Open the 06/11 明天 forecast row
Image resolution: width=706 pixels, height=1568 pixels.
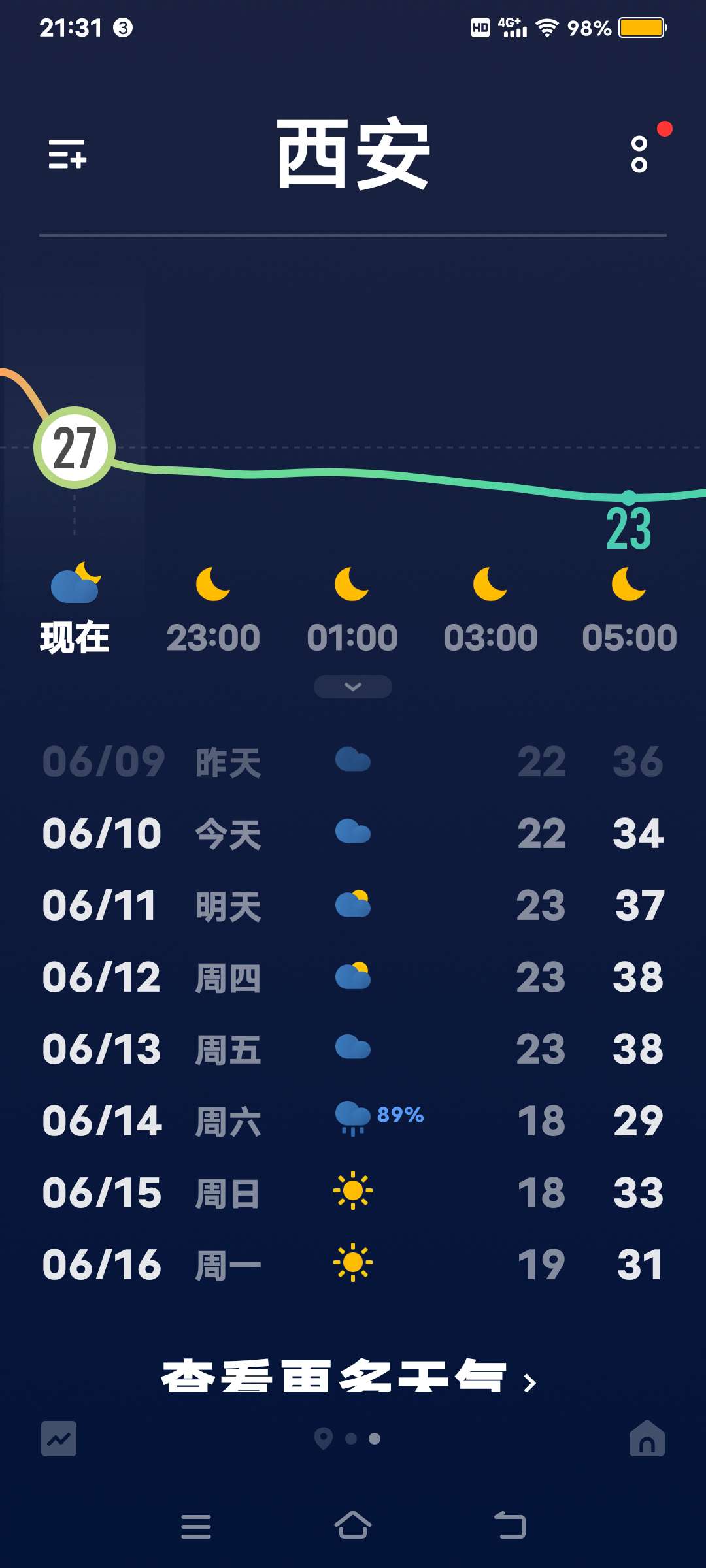(353, 906)
